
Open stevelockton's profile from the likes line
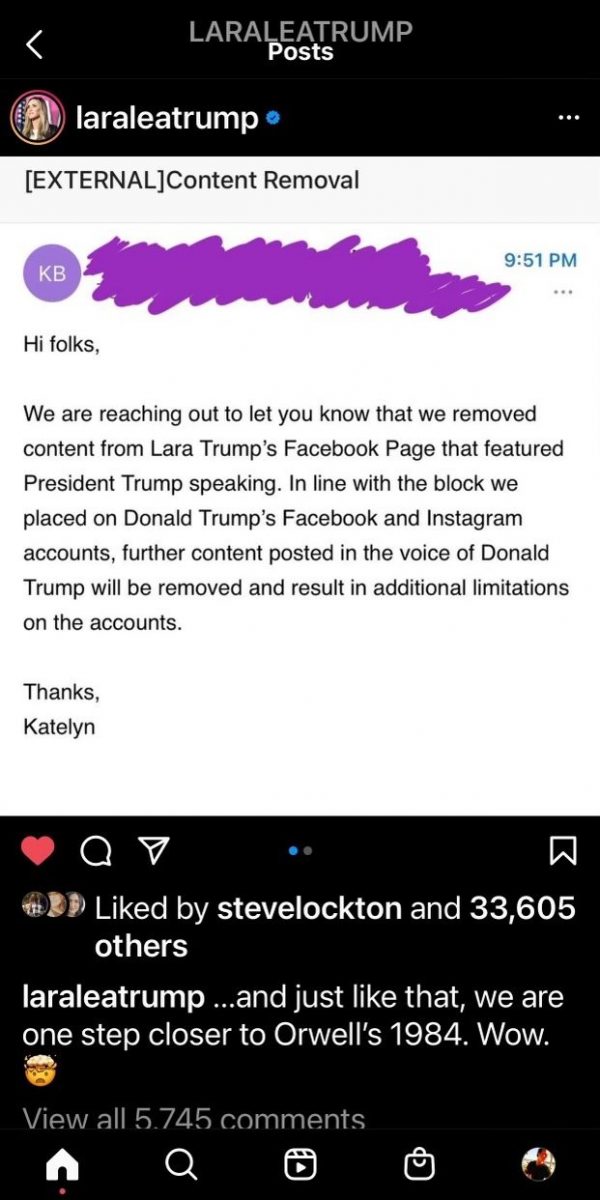click(x=309, y=908)
